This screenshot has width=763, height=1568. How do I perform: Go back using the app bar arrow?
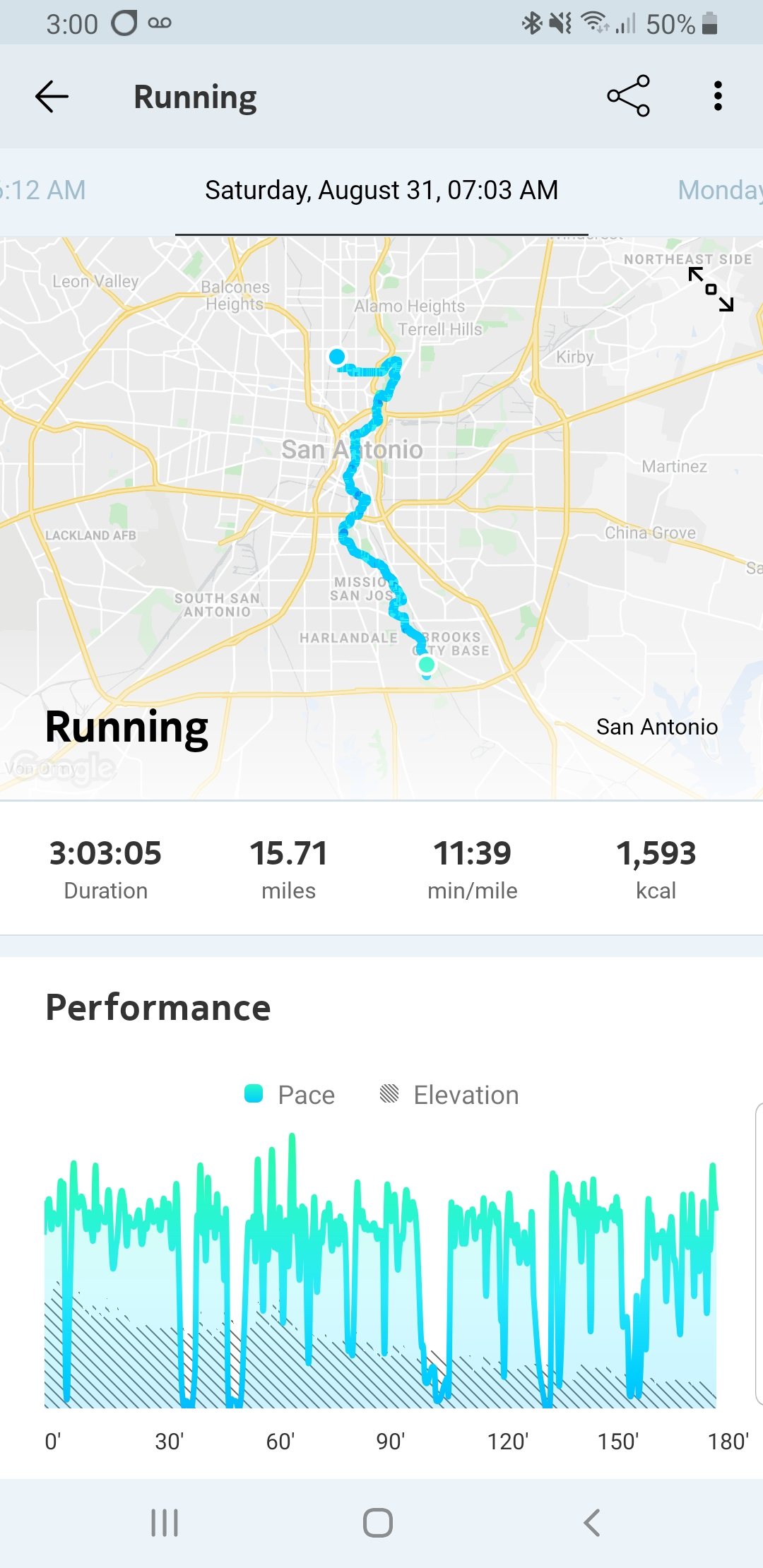coord(52,97)
